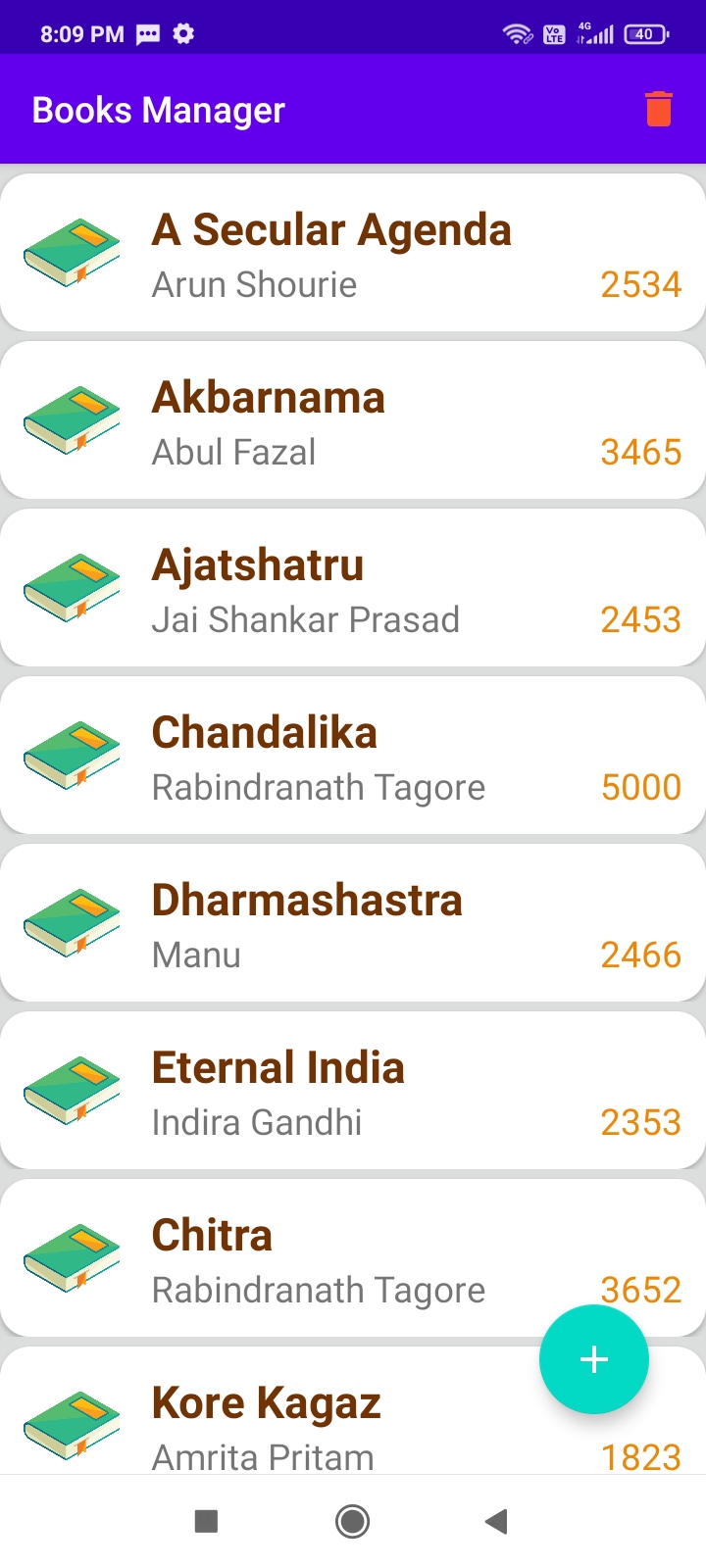Select the price 5000 for Chandalika
The image size is (706, 1568).
tap(641, 787)
